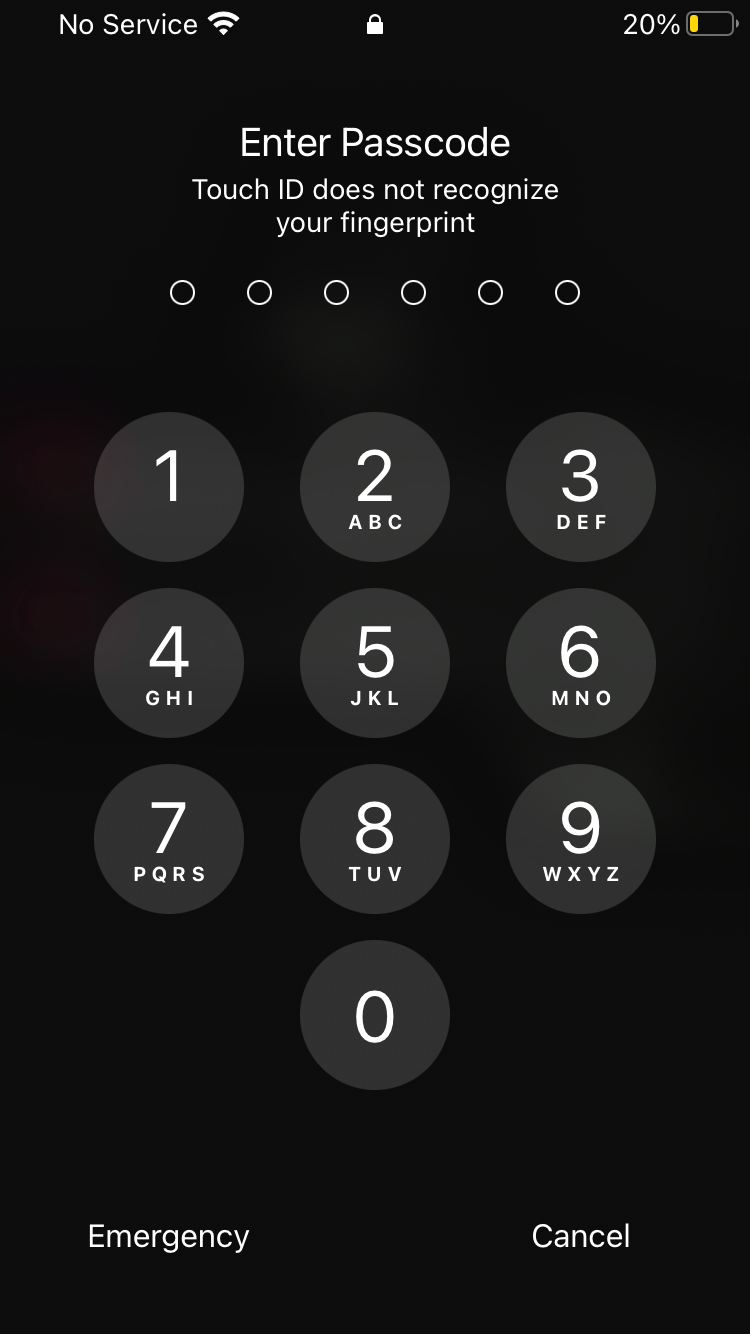Tap the Enter Passcode title text
Image resolution: width=750 pixels, height=1334 pixels.
point(375,143)
